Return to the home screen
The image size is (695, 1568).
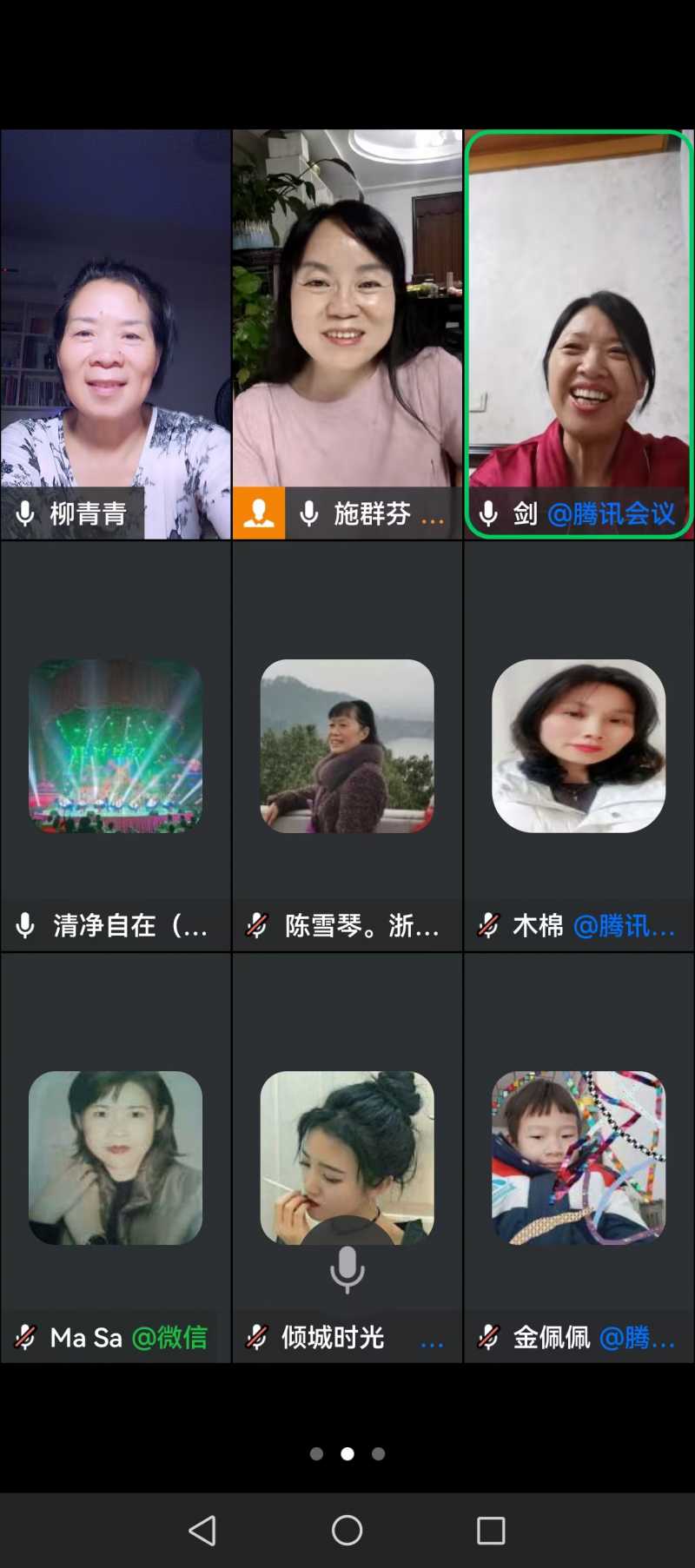(347, 1531)
